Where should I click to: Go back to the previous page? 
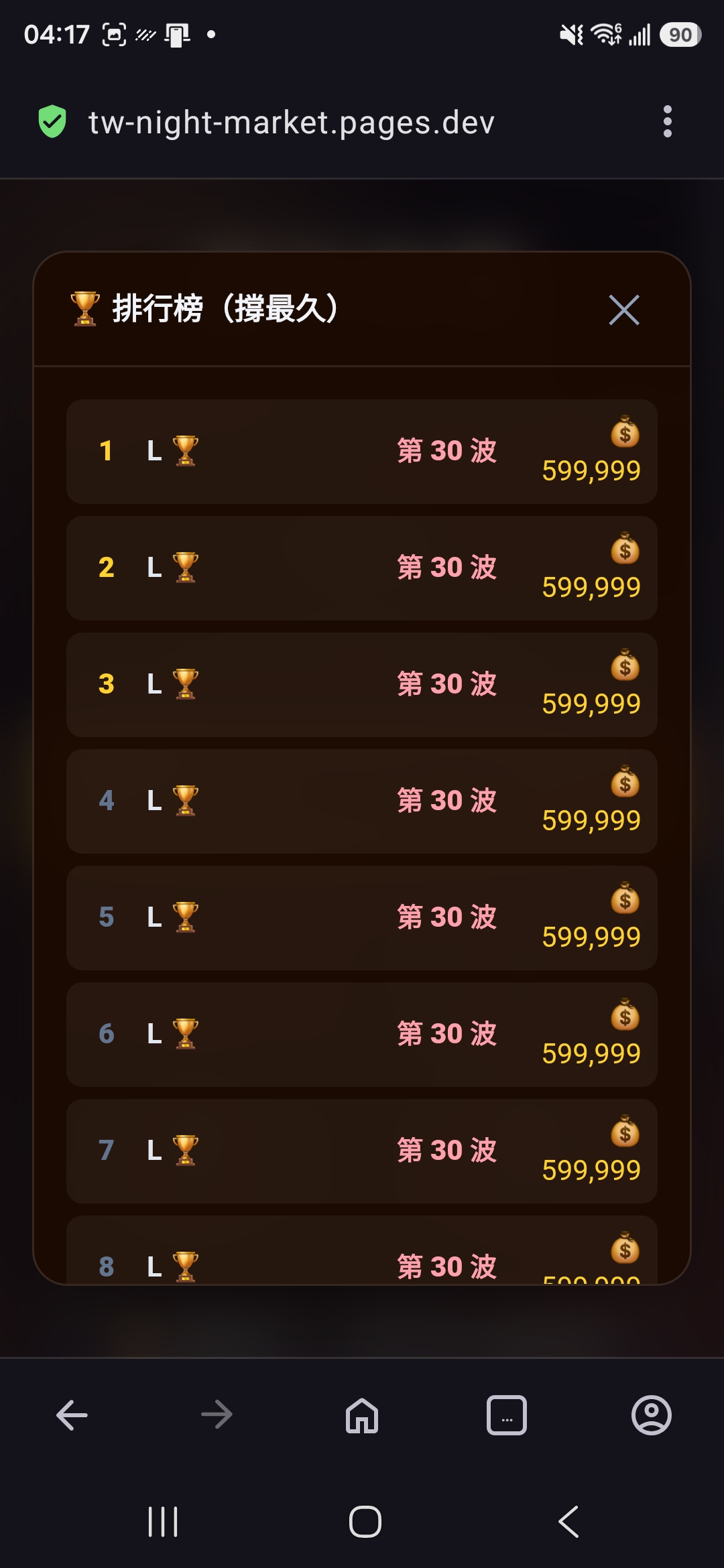pyautogui.click(x=72, y=1415)
